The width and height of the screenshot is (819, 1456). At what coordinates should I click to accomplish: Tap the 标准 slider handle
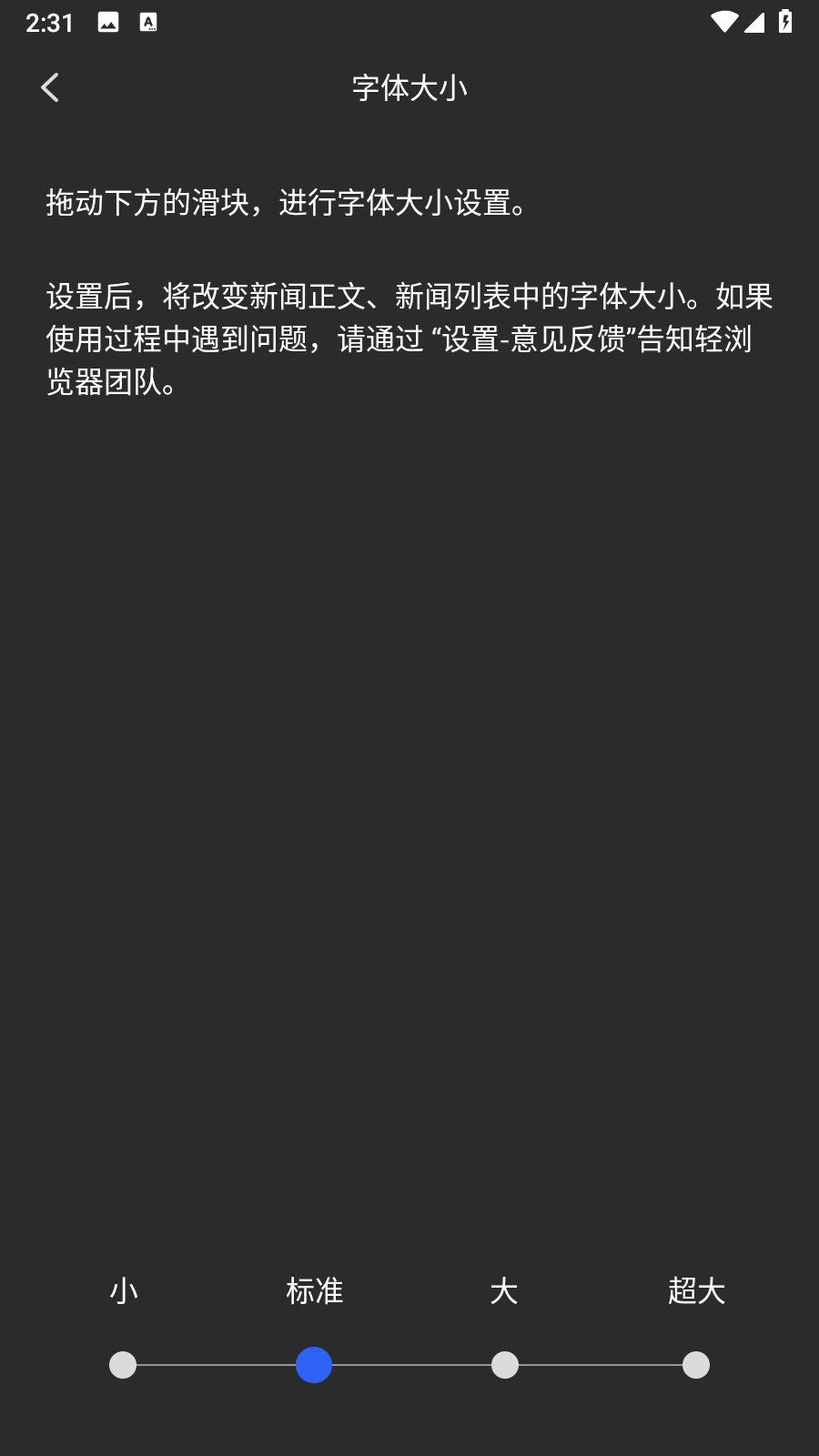[314, 1365]
